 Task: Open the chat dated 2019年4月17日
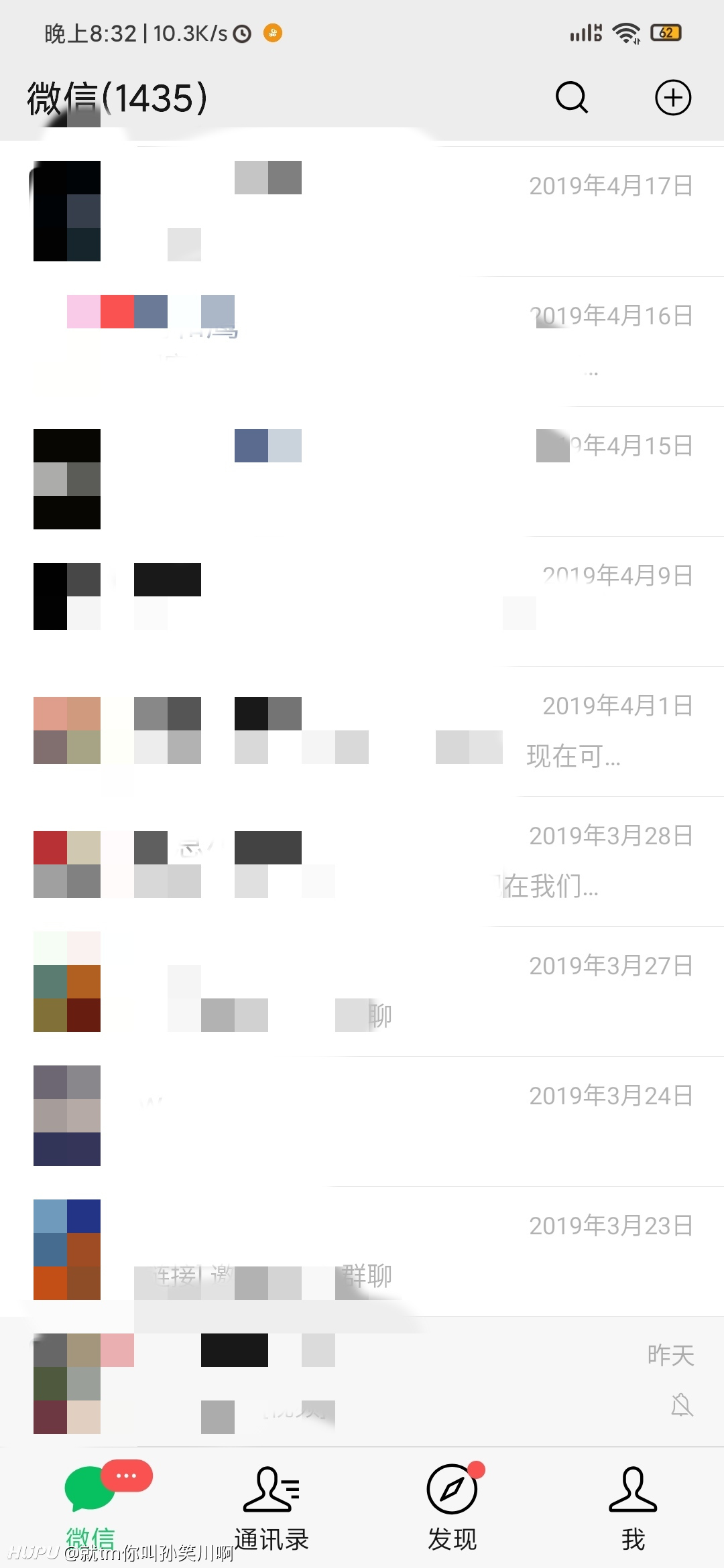point(362,211)
